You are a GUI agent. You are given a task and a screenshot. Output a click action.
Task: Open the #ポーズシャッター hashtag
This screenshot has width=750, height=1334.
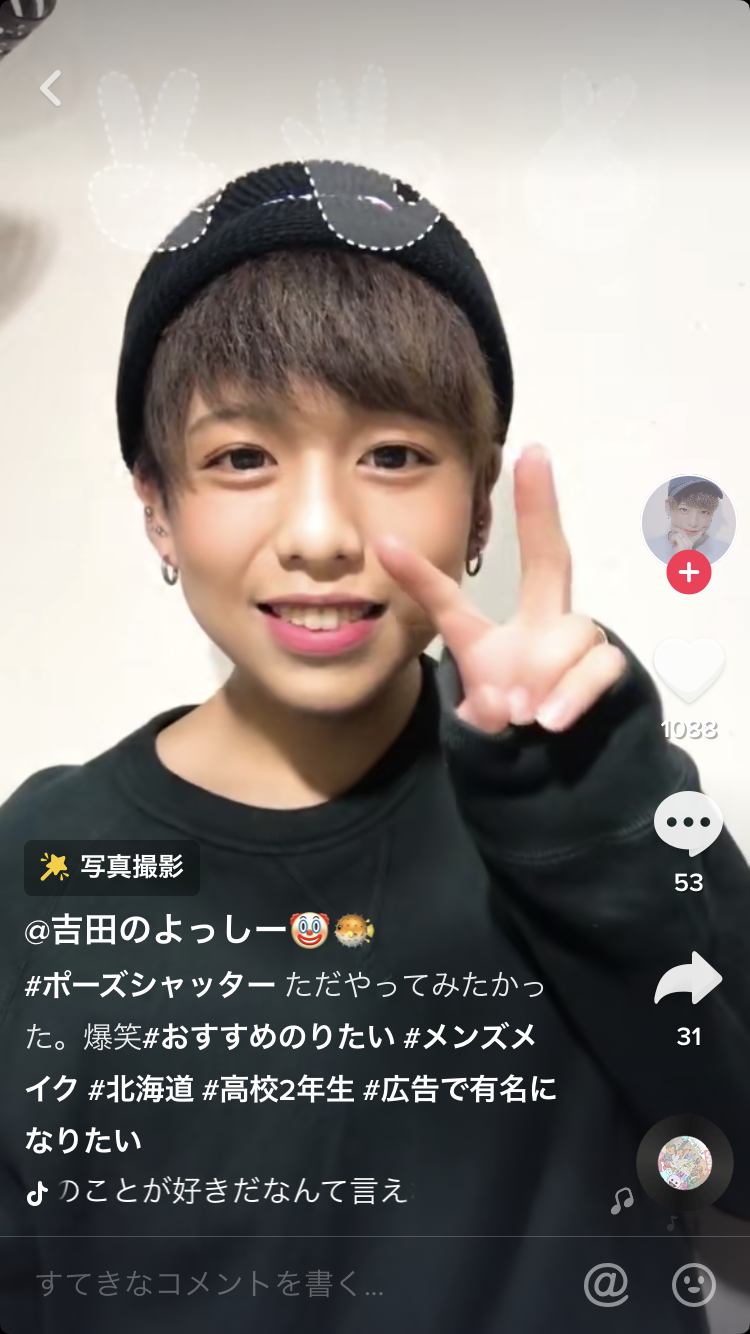click(150, 985)
